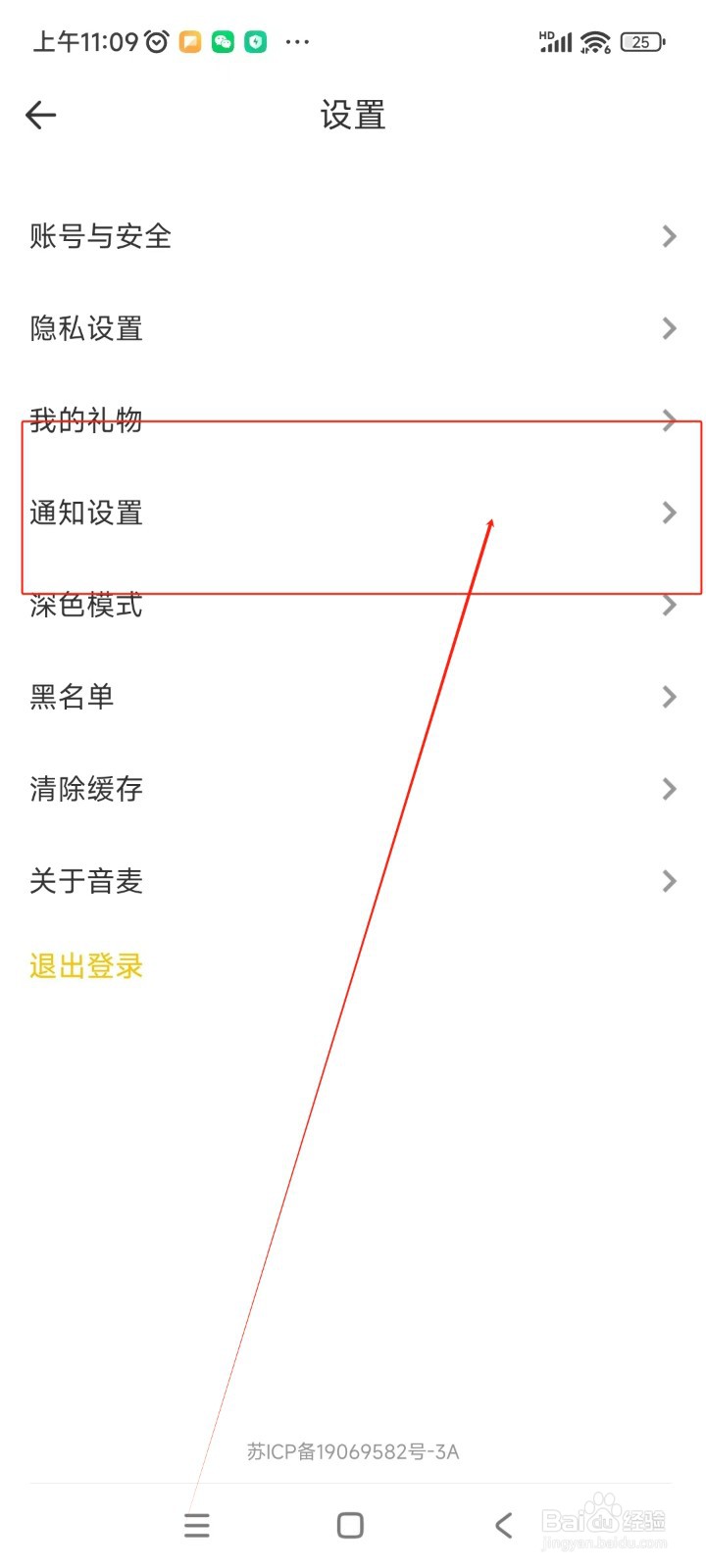Screen dimensions: 706x1568
Task: Tap the system back navigation key
Action: (x=503, y=1525)
